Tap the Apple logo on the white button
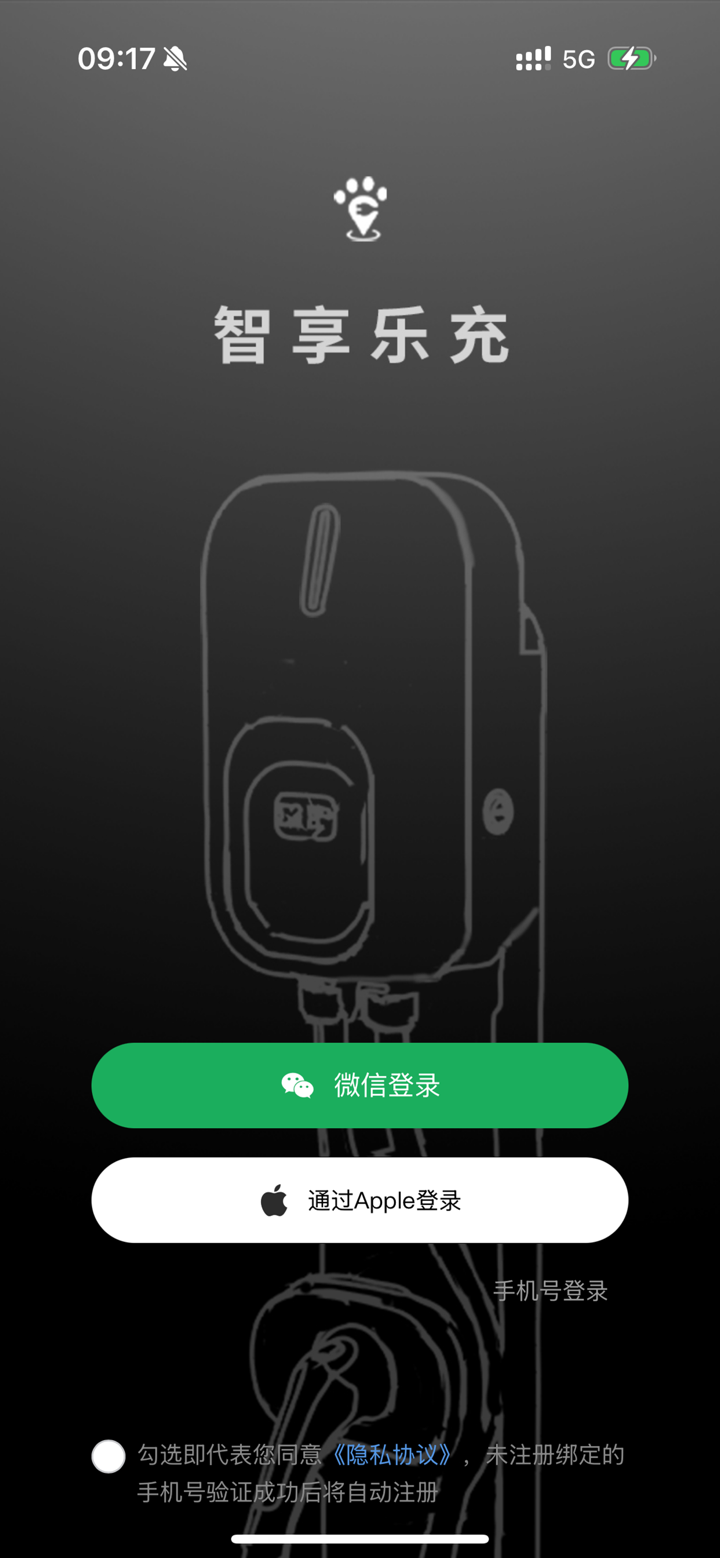Image resolution: width=720 pixels, height=1558 pixels. pos(275,1200)
